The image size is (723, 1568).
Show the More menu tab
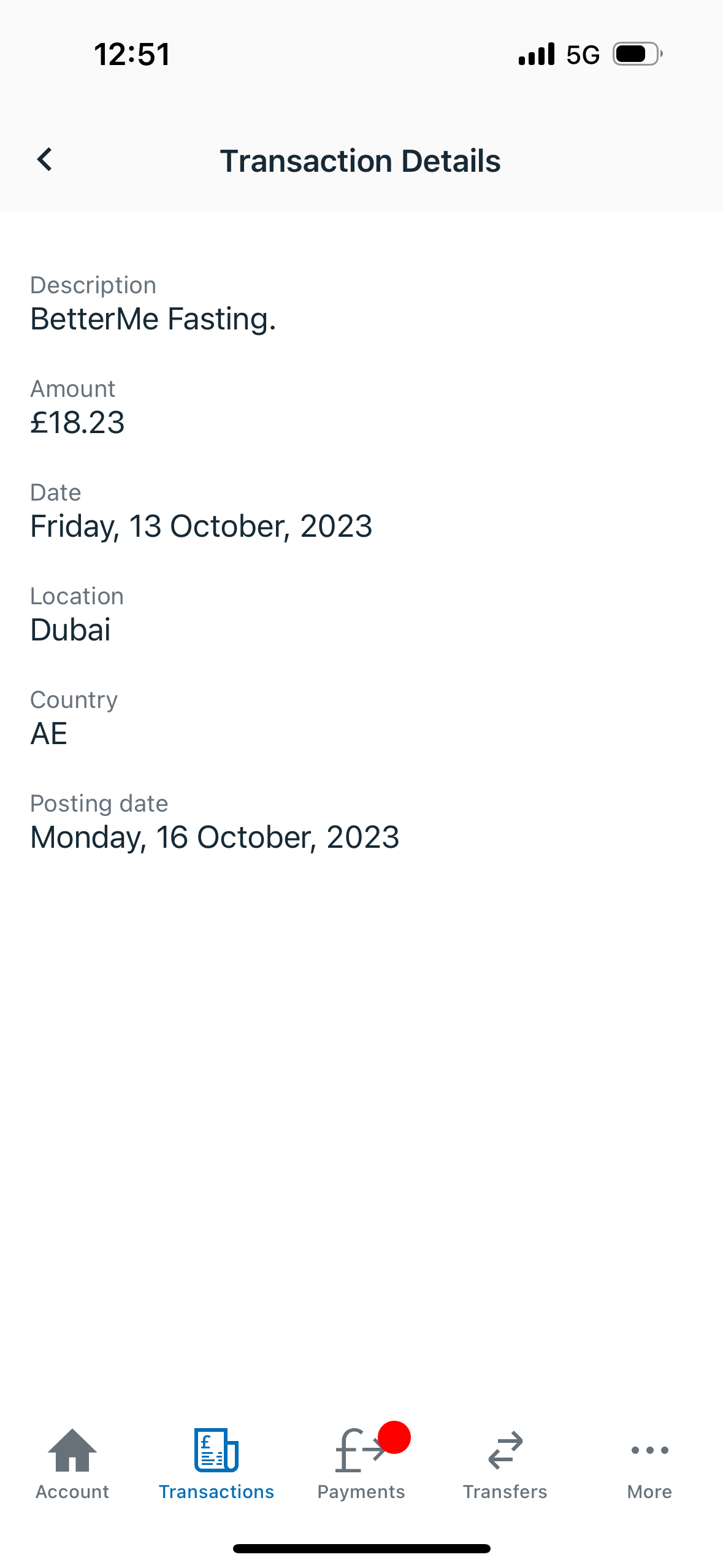click(x=649, y=1463)
